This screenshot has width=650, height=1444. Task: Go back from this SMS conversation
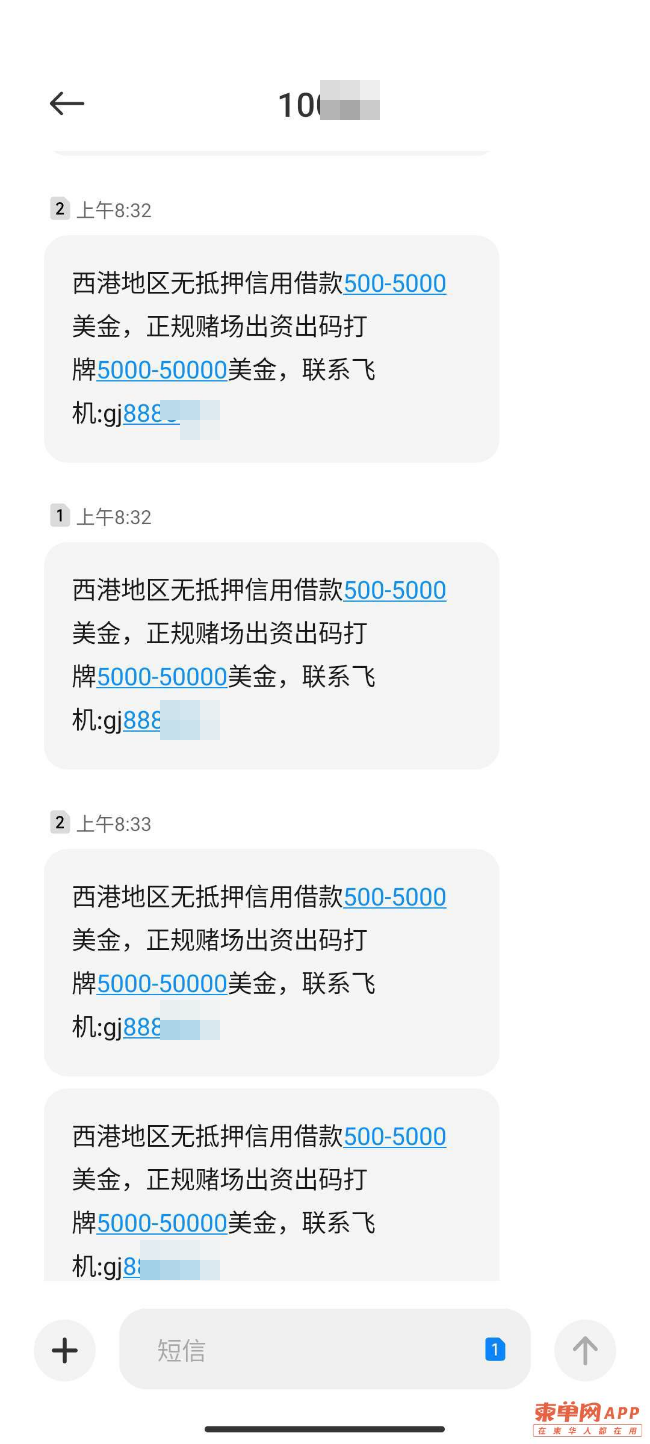(x=67, y=103)
